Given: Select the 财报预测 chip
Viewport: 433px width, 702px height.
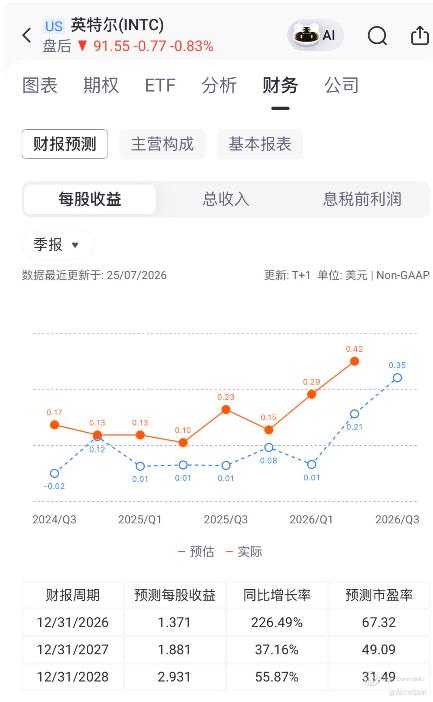Looking at the screenshot, I should tap(64, 144).
